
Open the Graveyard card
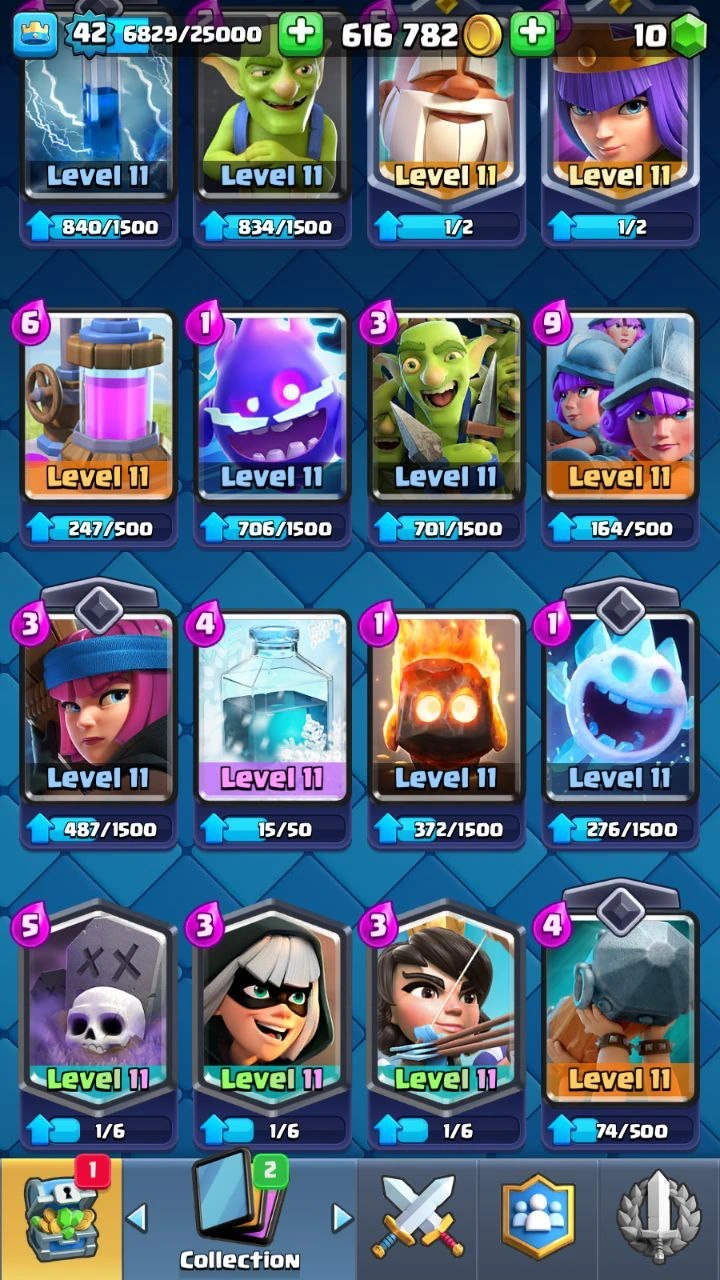[x=98, y=1010]
